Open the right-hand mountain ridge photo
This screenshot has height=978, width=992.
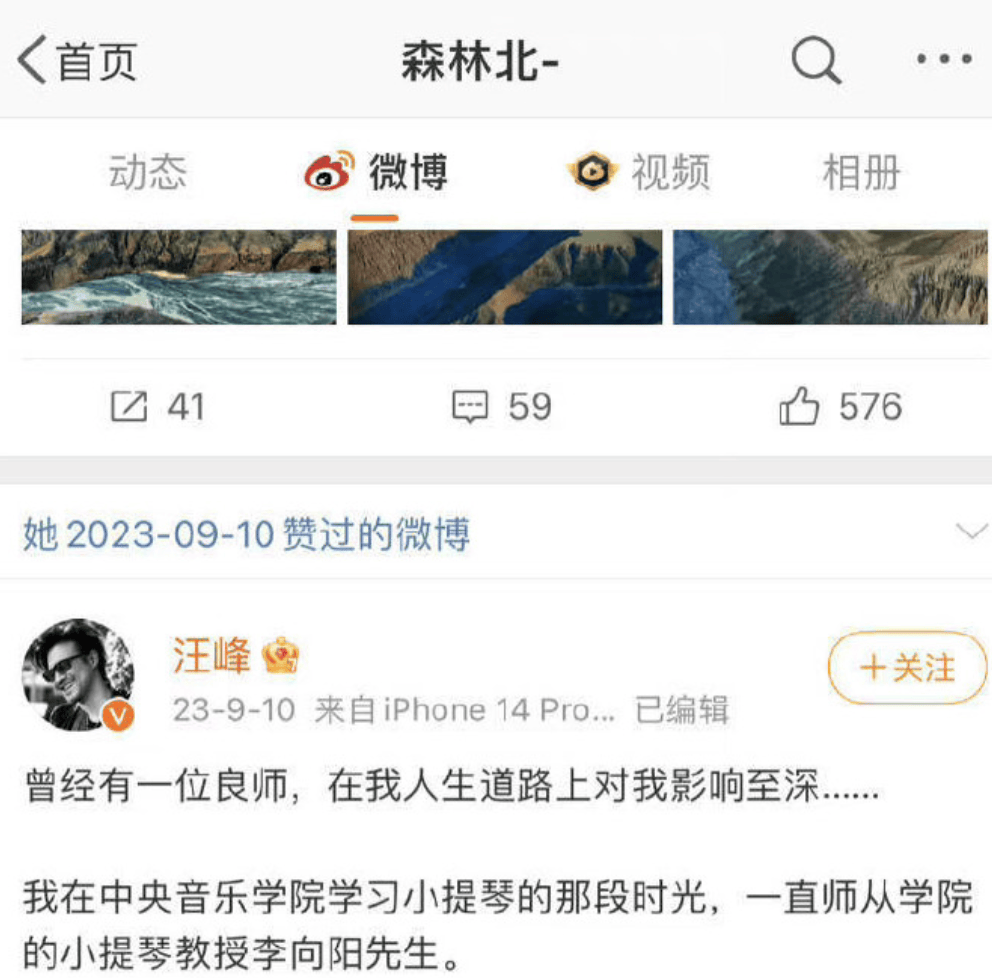click(830, 277)
